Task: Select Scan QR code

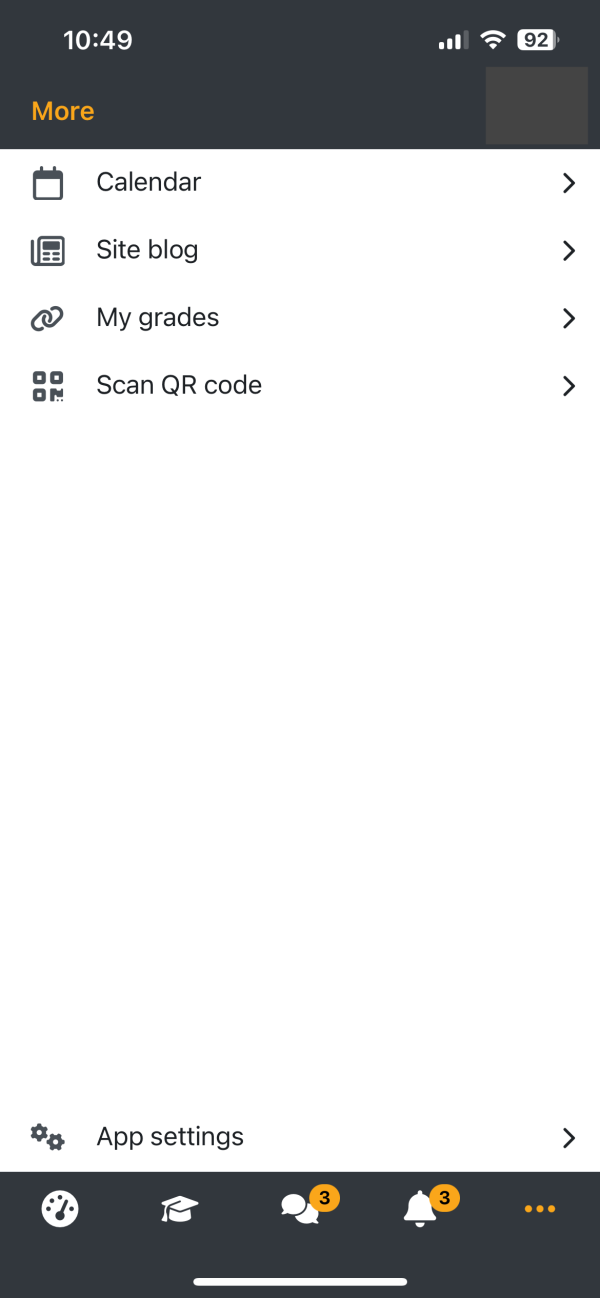Action: pos(300,386)
